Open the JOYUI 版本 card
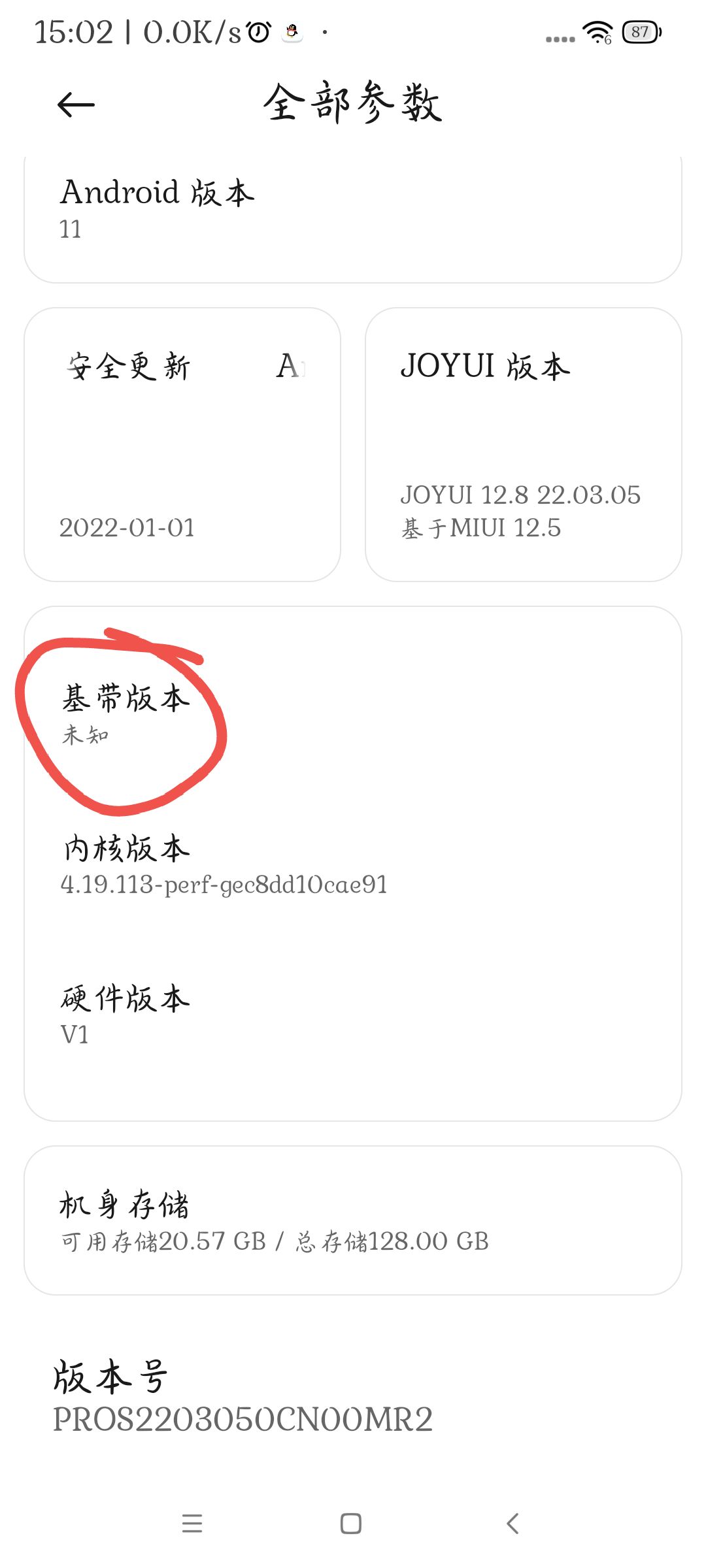 pyautogui.click(x=524, y=444)
